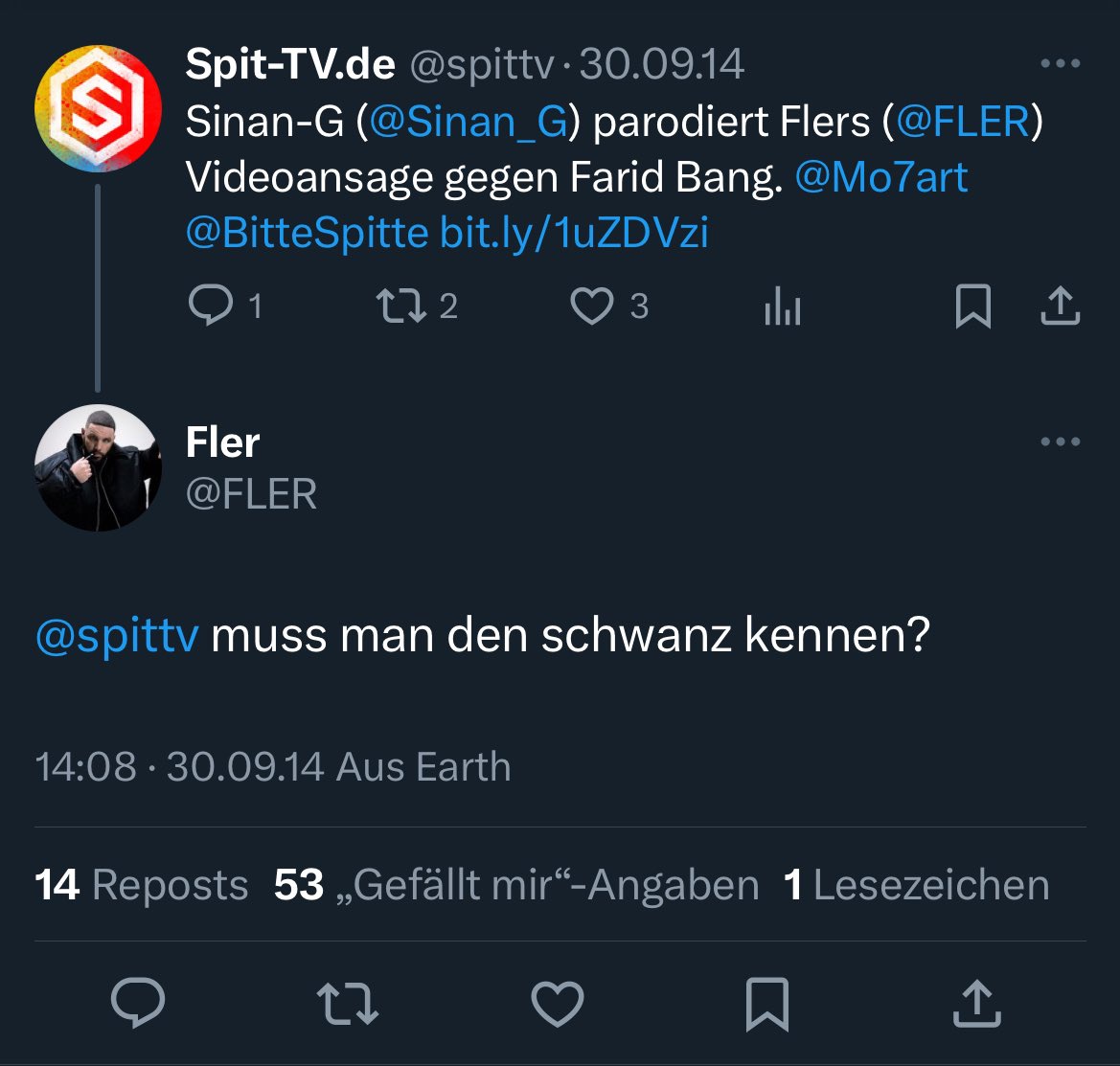The image size is (1120, 1066).
Task: Bookmark the Spit-TV.de tweet
Action: coord(972,306)
